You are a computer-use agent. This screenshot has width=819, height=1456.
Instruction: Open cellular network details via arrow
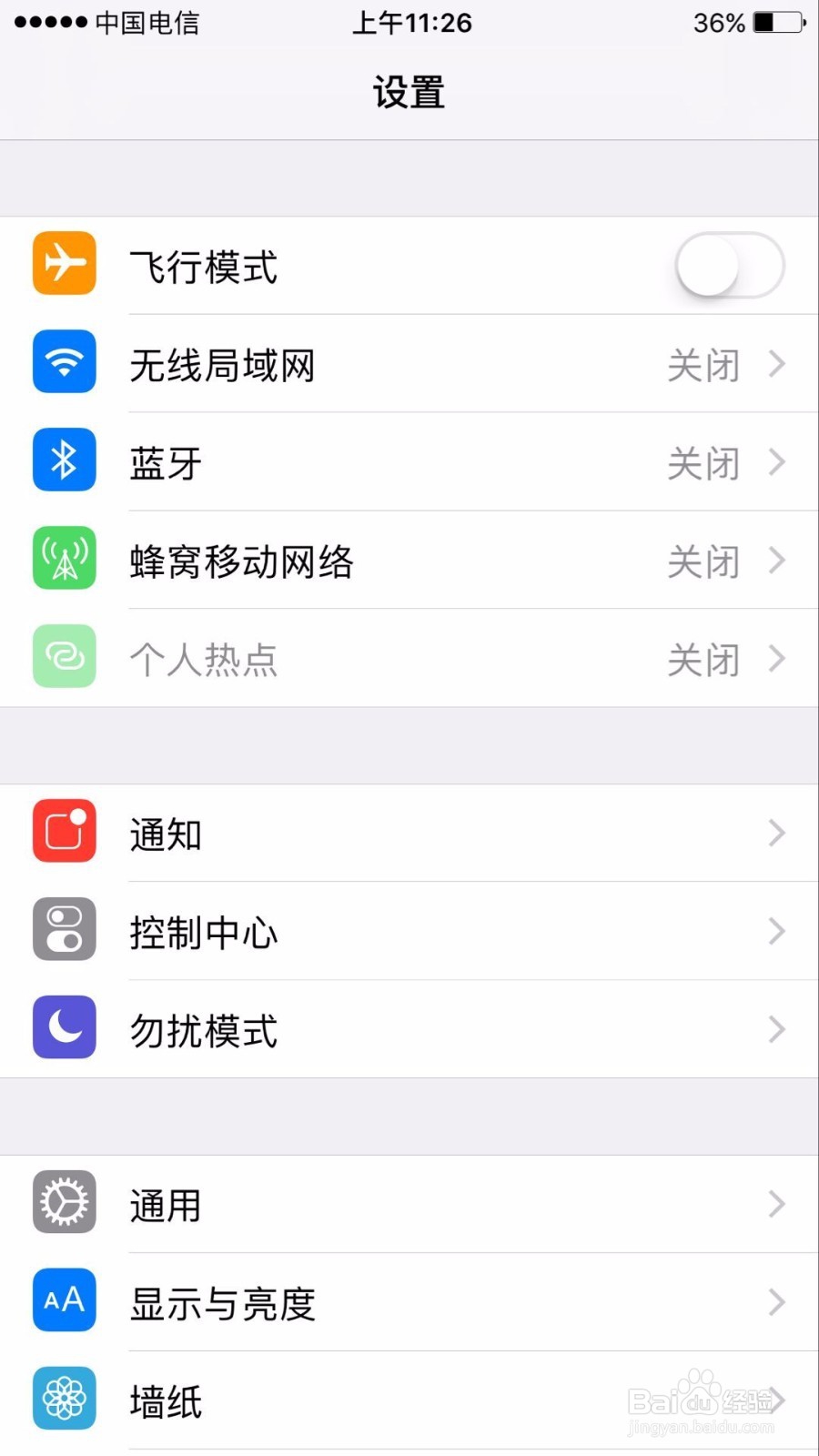tap(777, 561)
